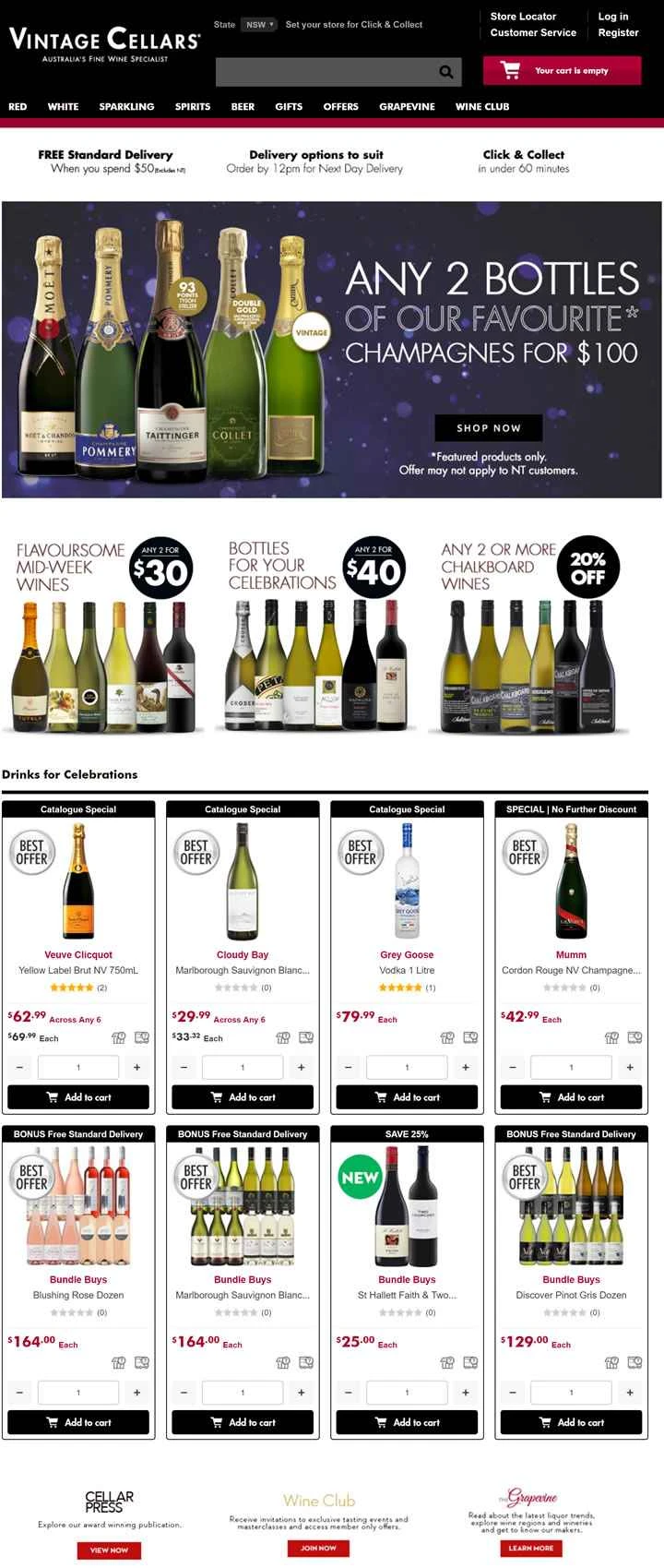
Task: Increase Cloudy Bay quantity with plus
Action: [302, 1068]
